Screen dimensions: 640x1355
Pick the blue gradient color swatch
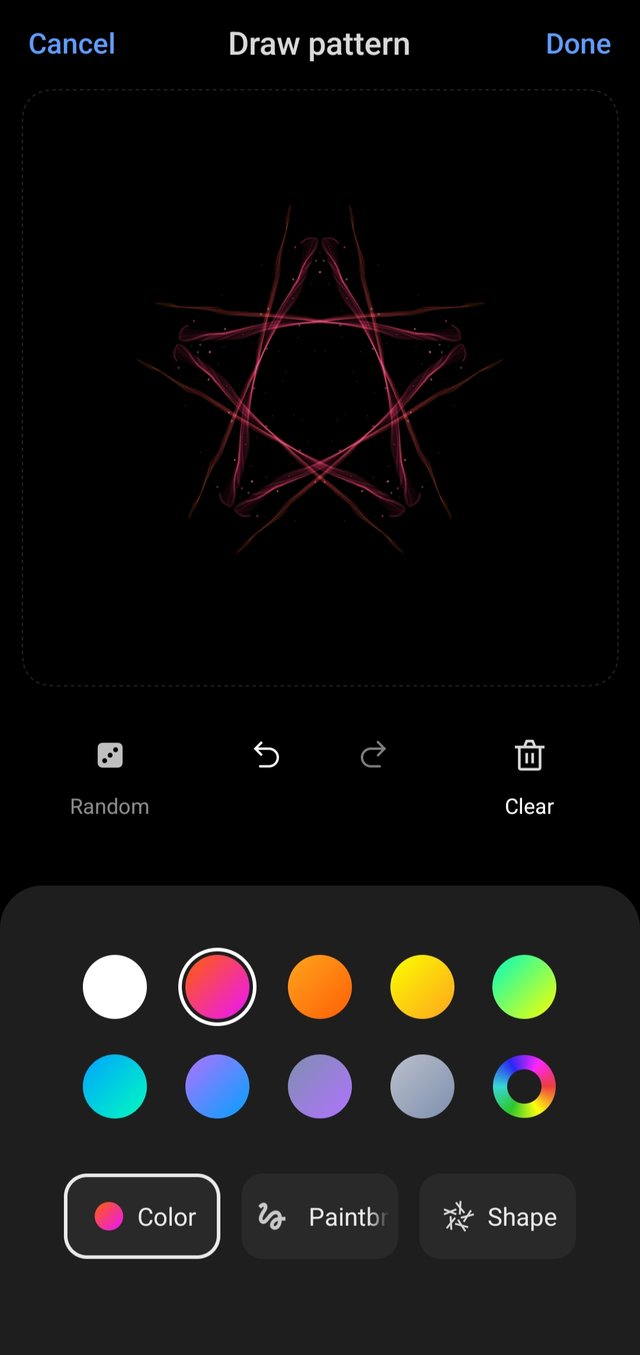pyautogui.click(x=217, y=1086)
